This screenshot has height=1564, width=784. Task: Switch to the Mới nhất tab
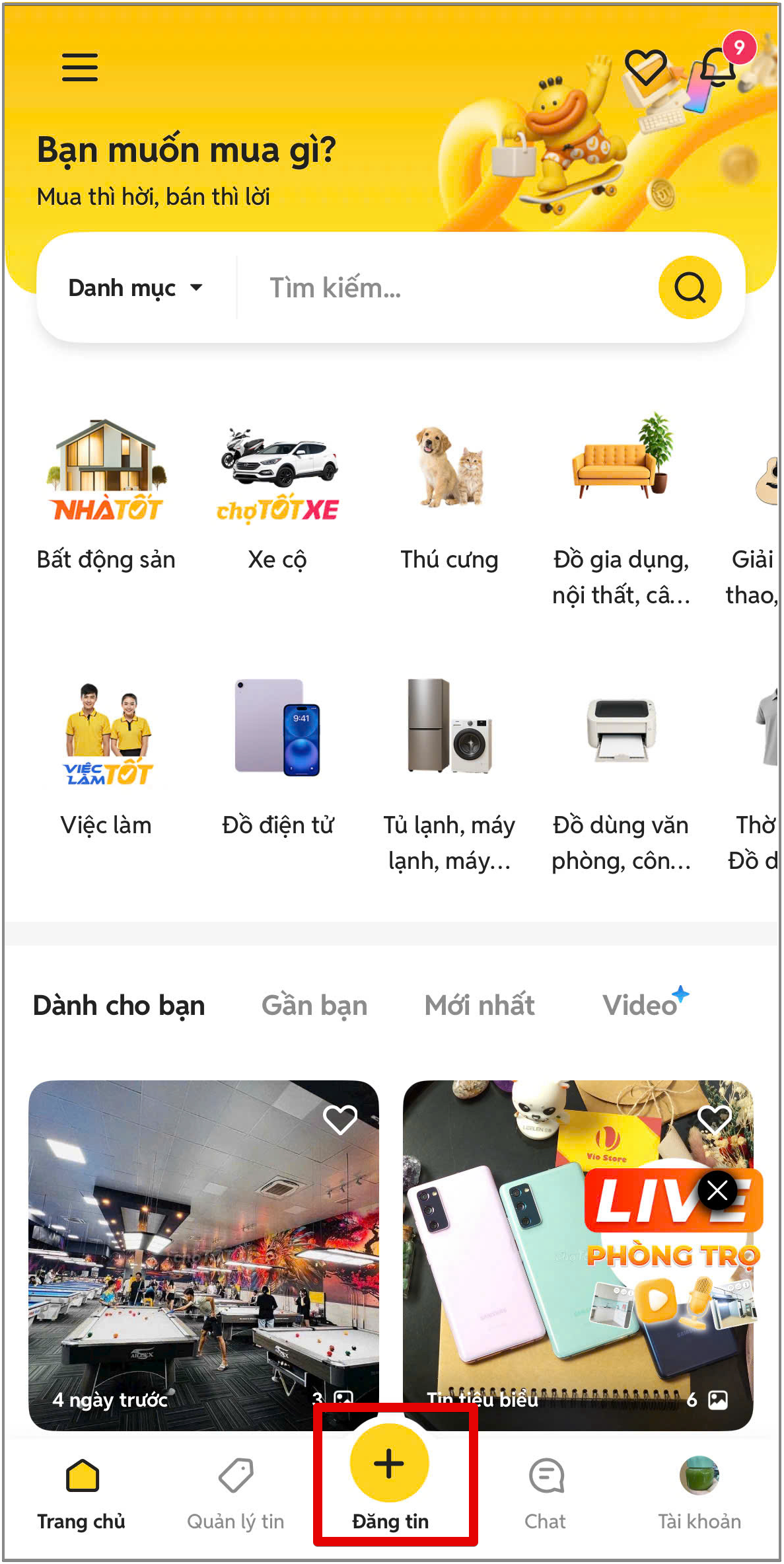480,1006
